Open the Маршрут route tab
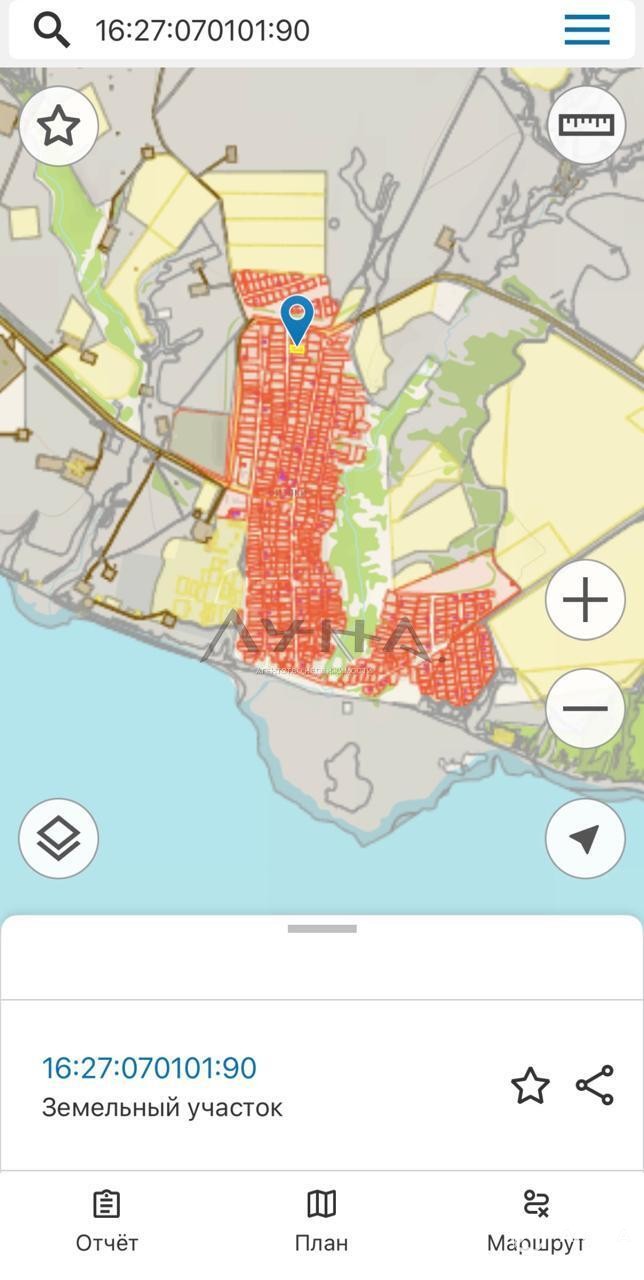The height and width of the screenshot is (1280, 644). (535, 1220)
